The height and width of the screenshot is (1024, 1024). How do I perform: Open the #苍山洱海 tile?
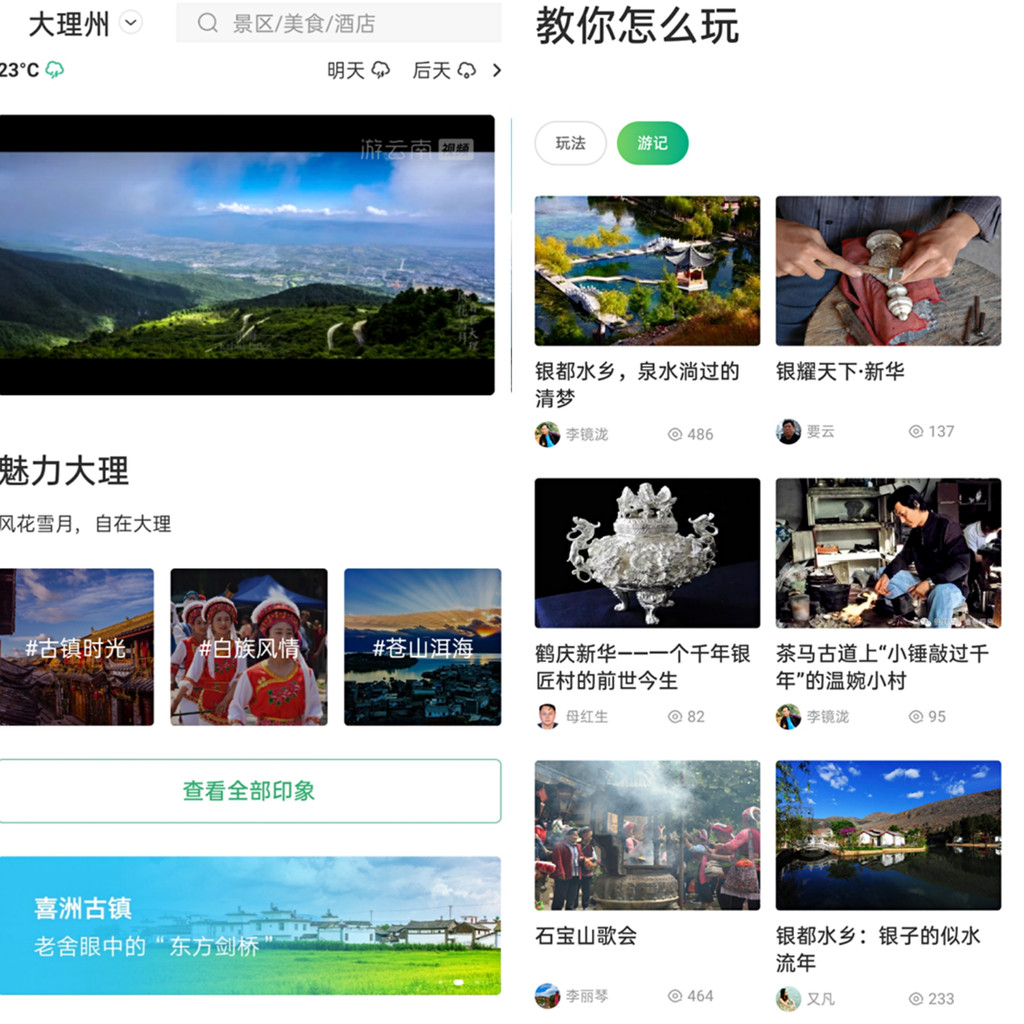[422, 647]
